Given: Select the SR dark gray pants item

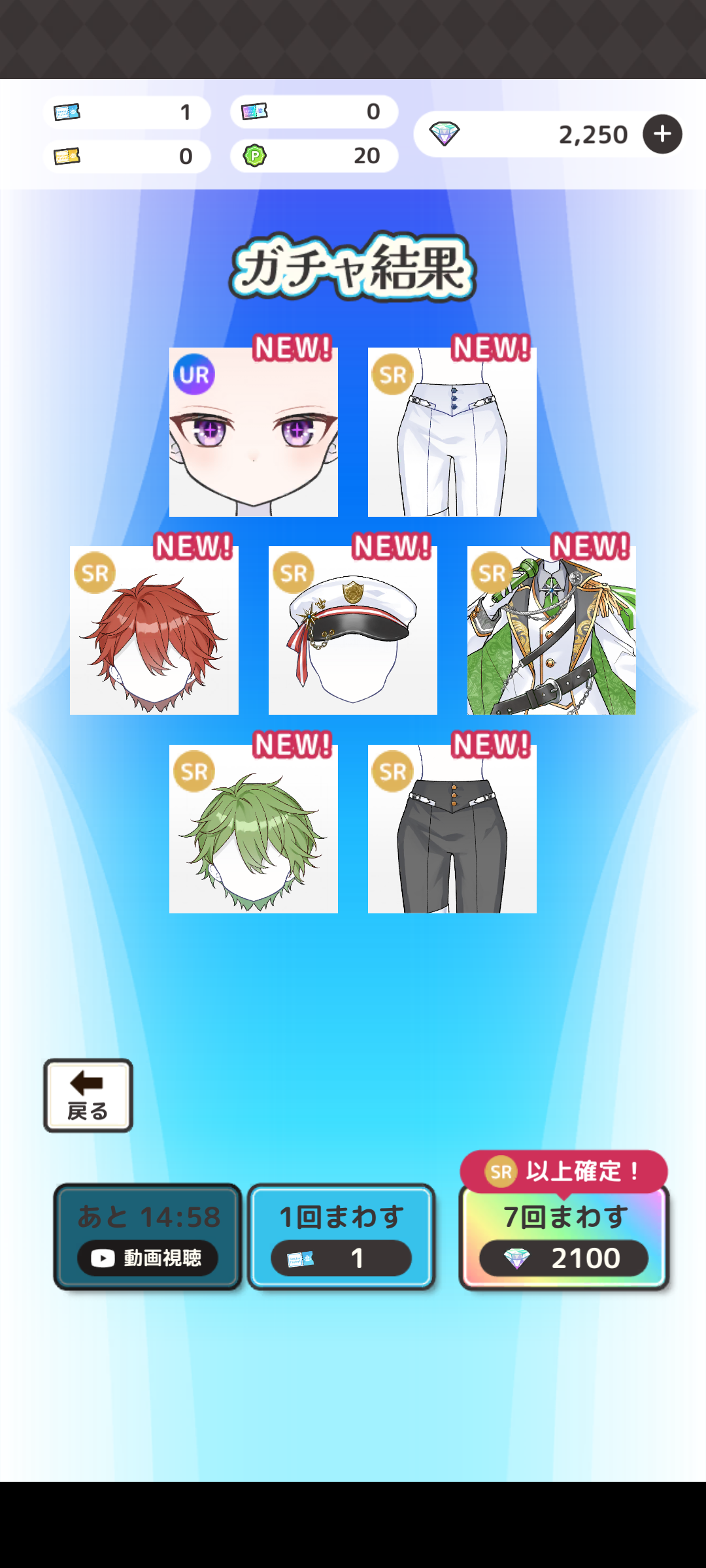Looking at the screenshot, I should click(x=452, y=829).
